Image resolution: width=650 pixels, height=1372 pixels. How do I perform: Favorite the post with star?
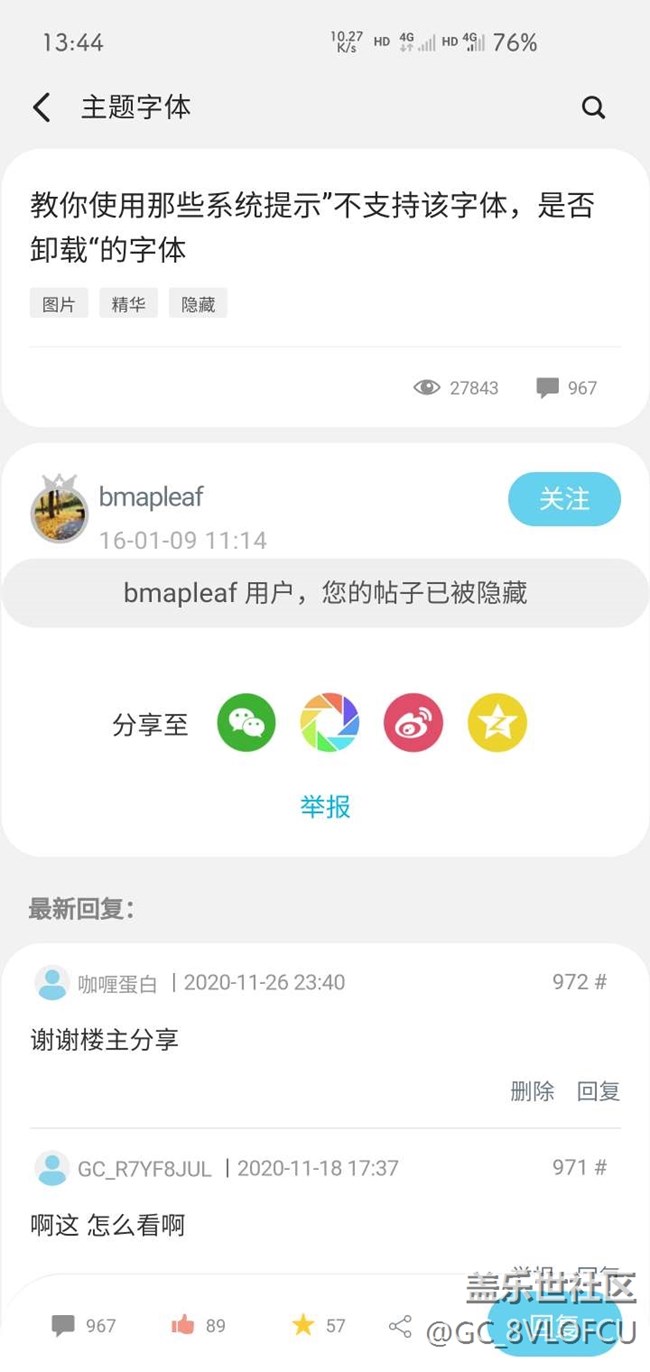(318, 1326)
